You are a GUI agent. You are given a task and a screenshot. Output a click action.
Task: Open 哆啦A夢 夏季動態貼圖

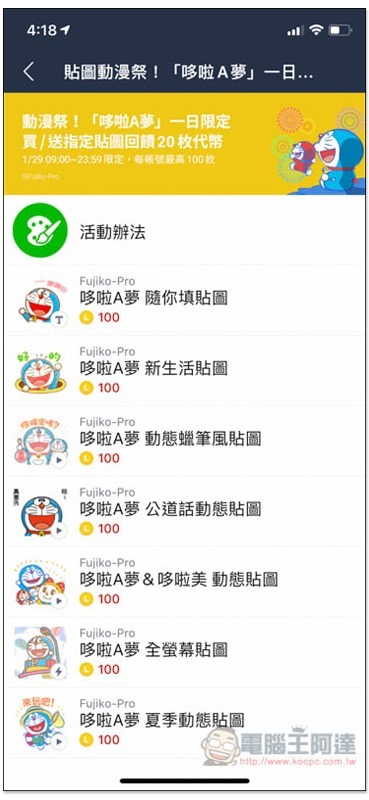click(x=184, y=723)
